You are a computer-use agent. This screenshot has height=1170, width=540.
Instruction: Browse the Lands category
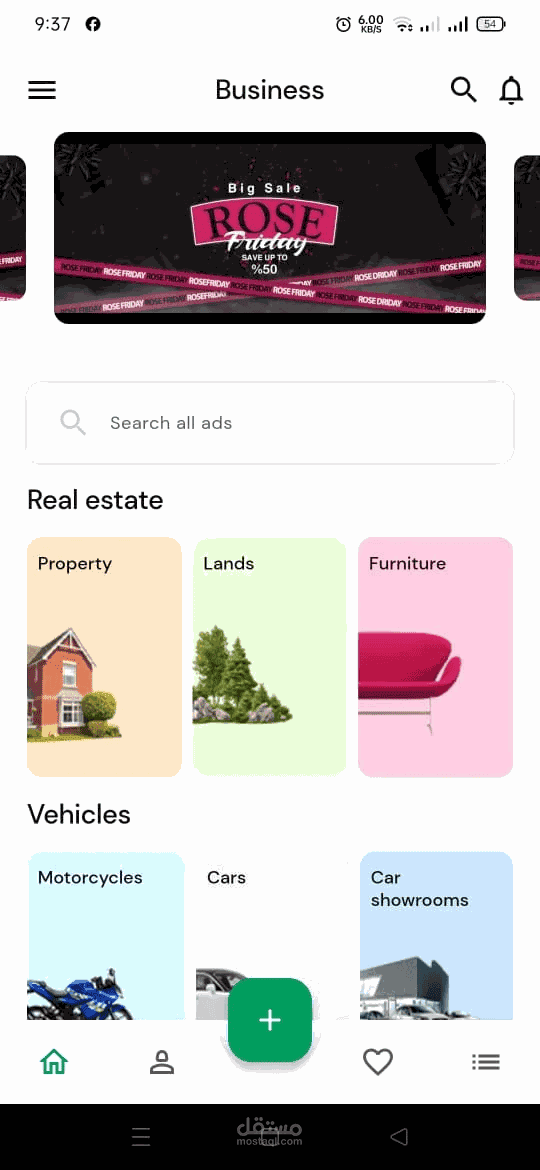(x=269, y=657)
